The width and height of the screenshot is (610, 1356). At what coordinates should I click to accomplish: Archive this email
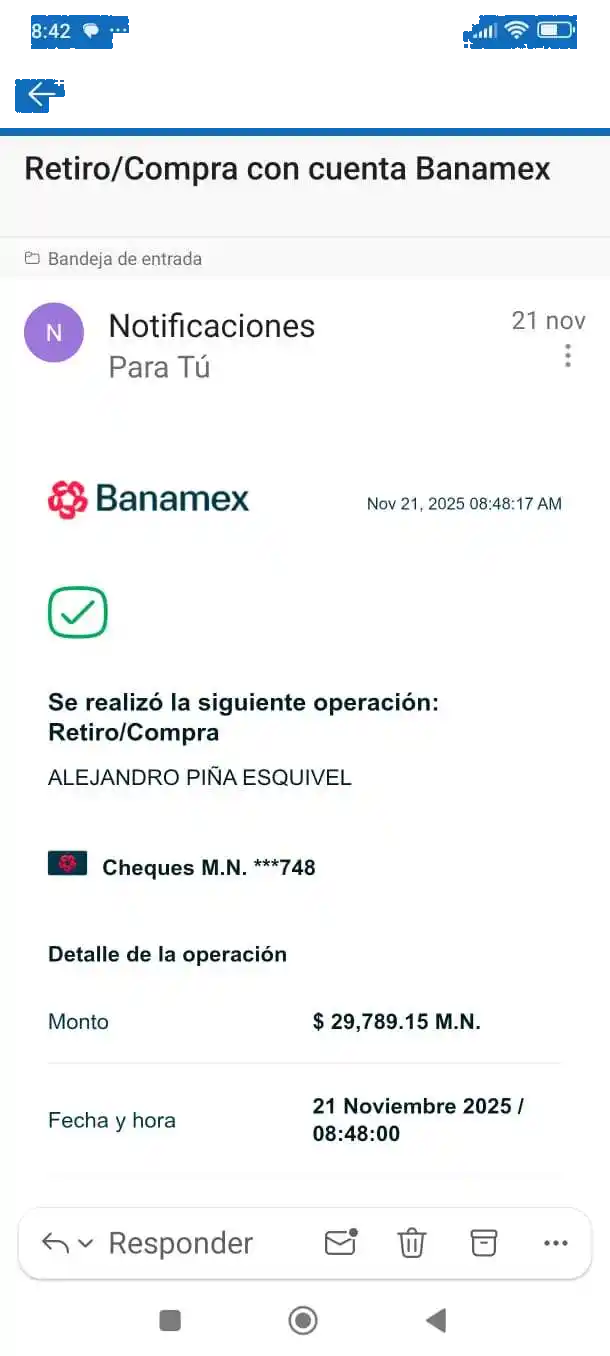(x=484, y=1243)
